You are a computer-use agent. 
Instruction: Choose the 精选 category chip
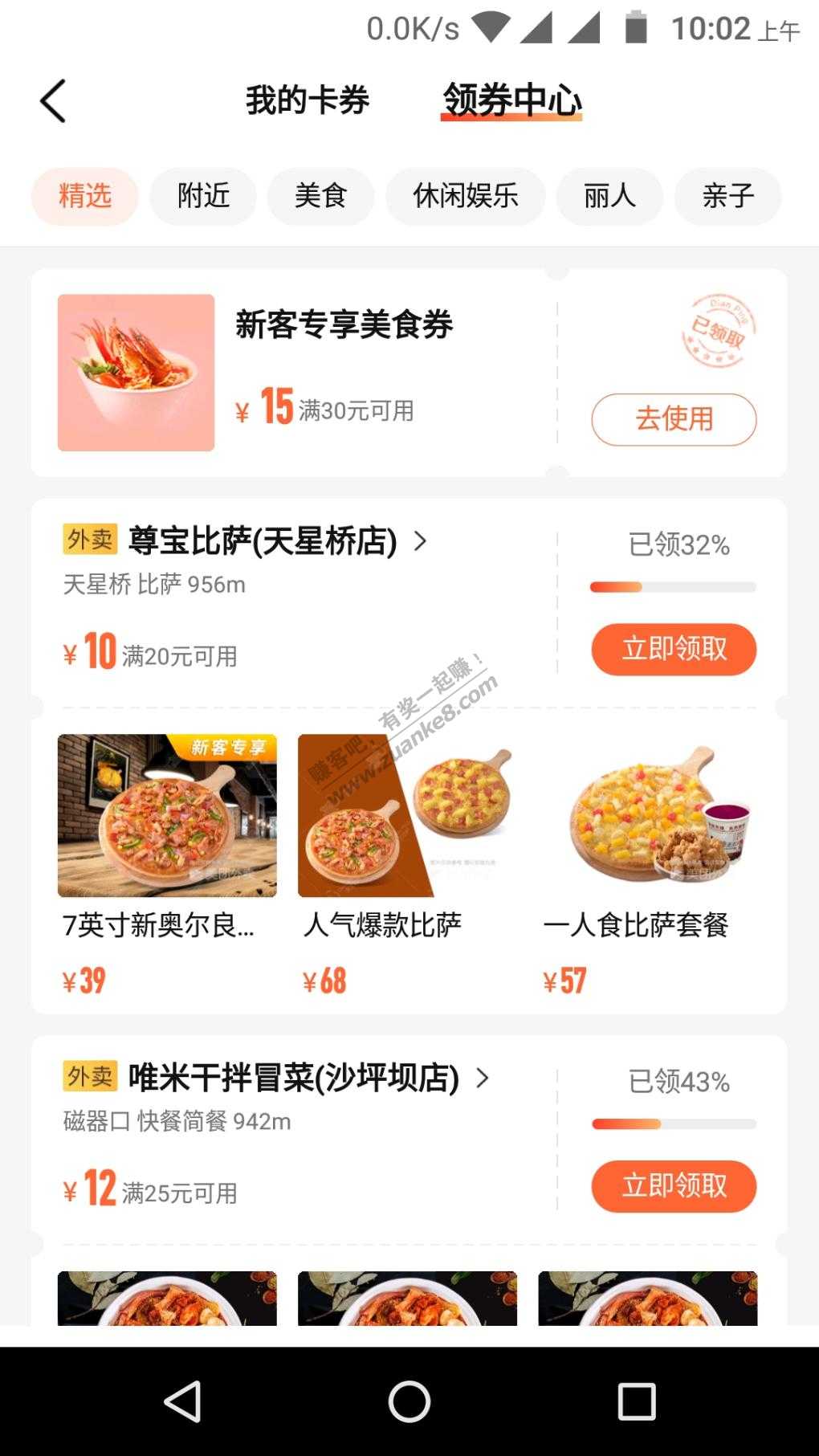click(85, 196)
